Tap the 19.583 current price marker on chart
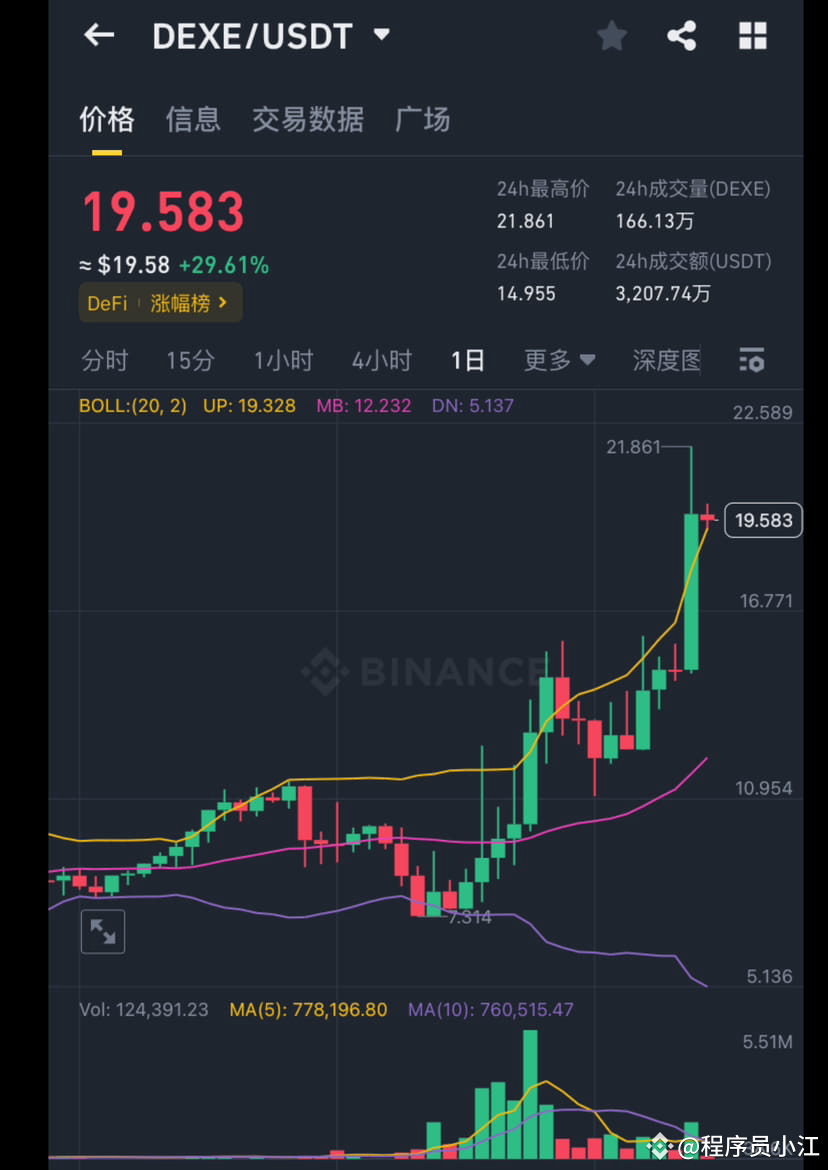Image resolution: width=828 pixels, height=1170 pixels. [x=763, y=520]
